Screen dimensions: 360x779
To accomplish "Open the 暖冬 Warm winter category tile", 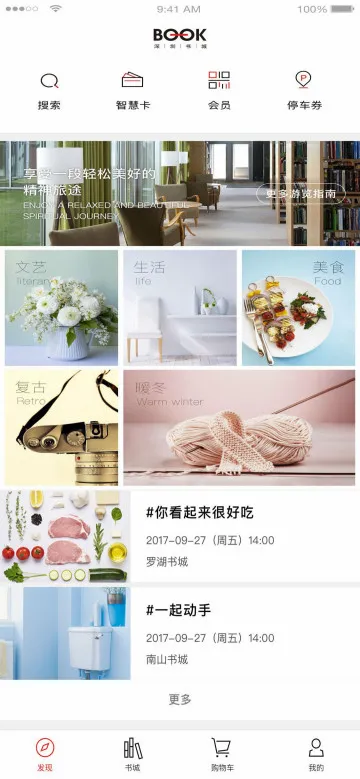I will pyautogui.click(x=239, y=427).
